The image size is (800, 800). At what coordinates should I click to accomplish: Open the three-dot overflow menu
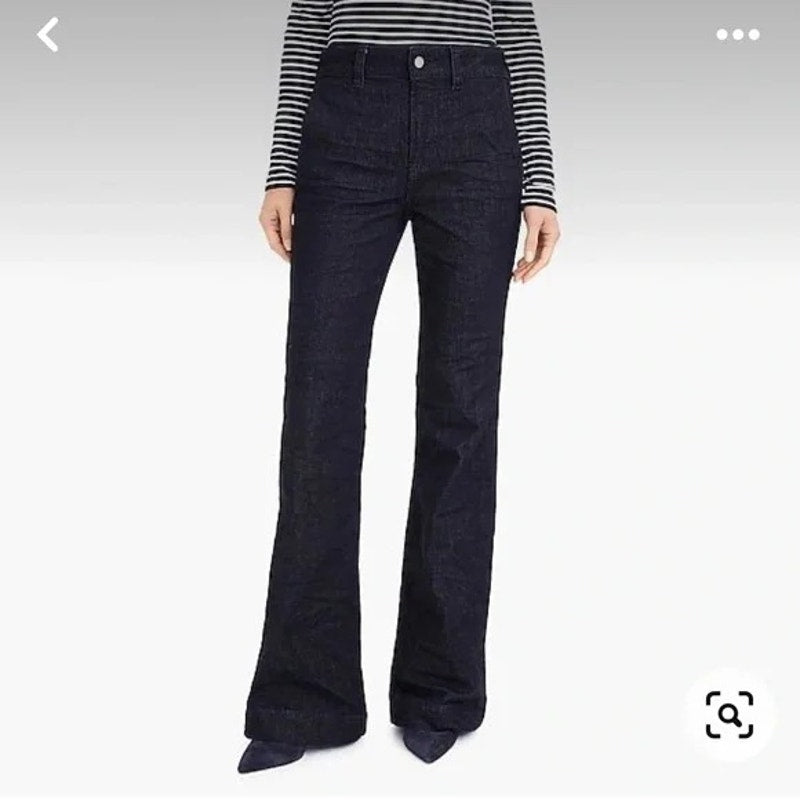[737, 35]
